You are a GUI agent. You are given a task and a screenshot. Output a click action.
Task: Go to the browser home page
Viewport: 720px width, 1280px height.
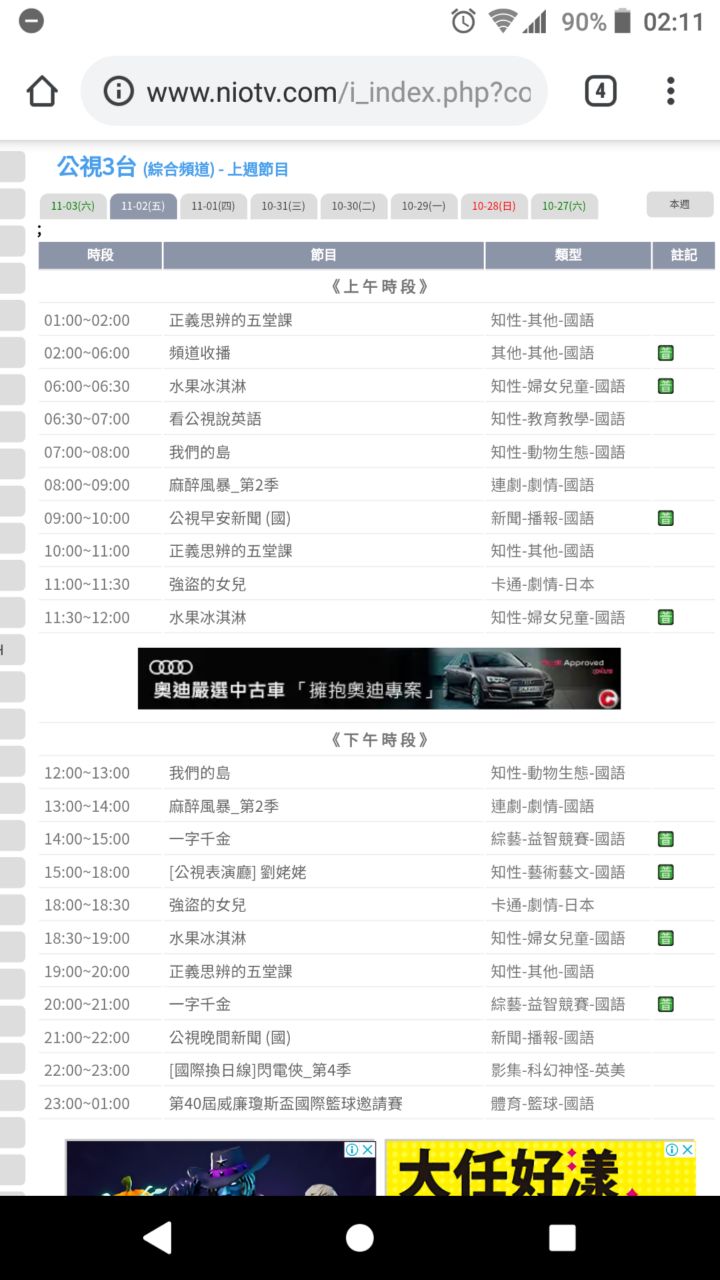[x=42, y=92]
